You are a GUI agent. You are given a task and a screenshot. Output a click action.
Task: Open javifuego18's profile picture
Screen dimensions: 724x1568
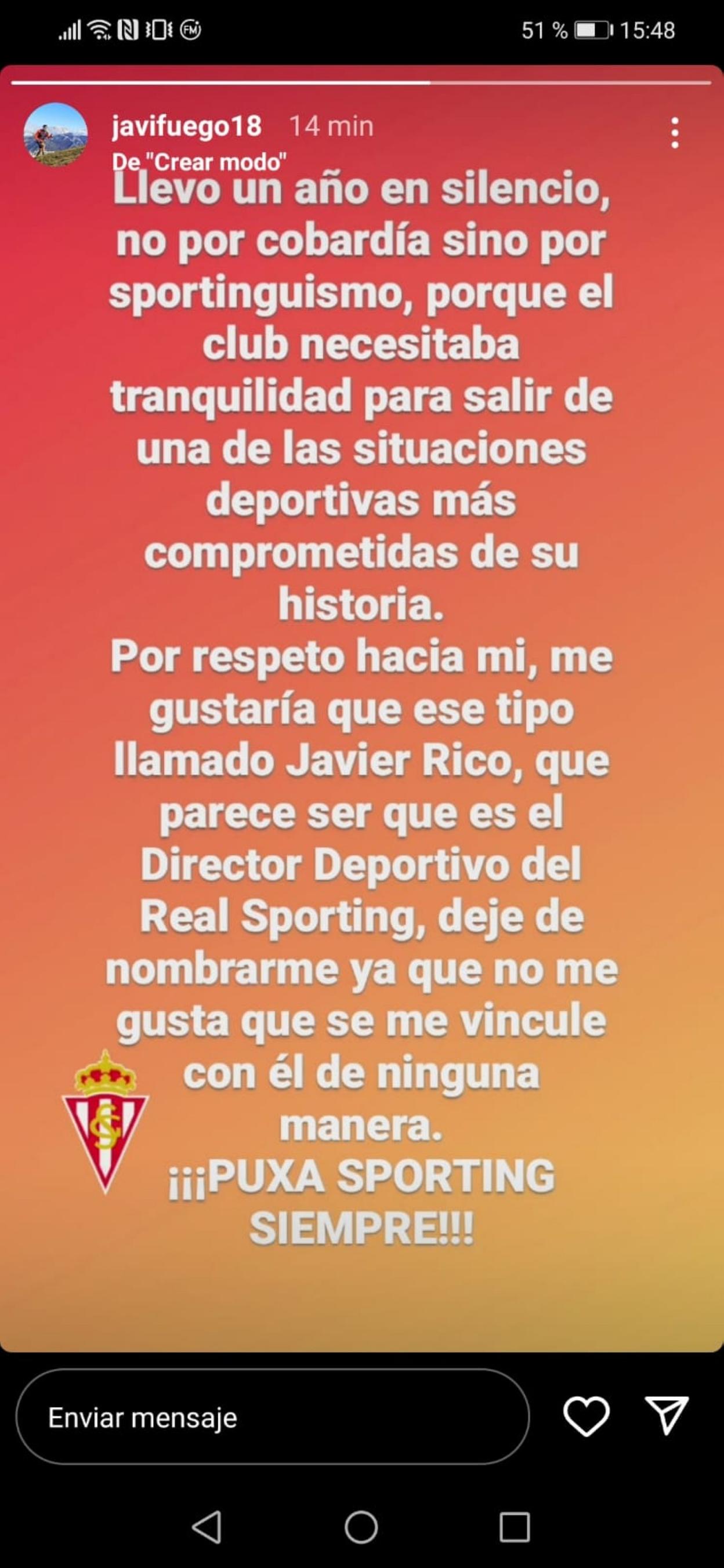click(56, 135)
